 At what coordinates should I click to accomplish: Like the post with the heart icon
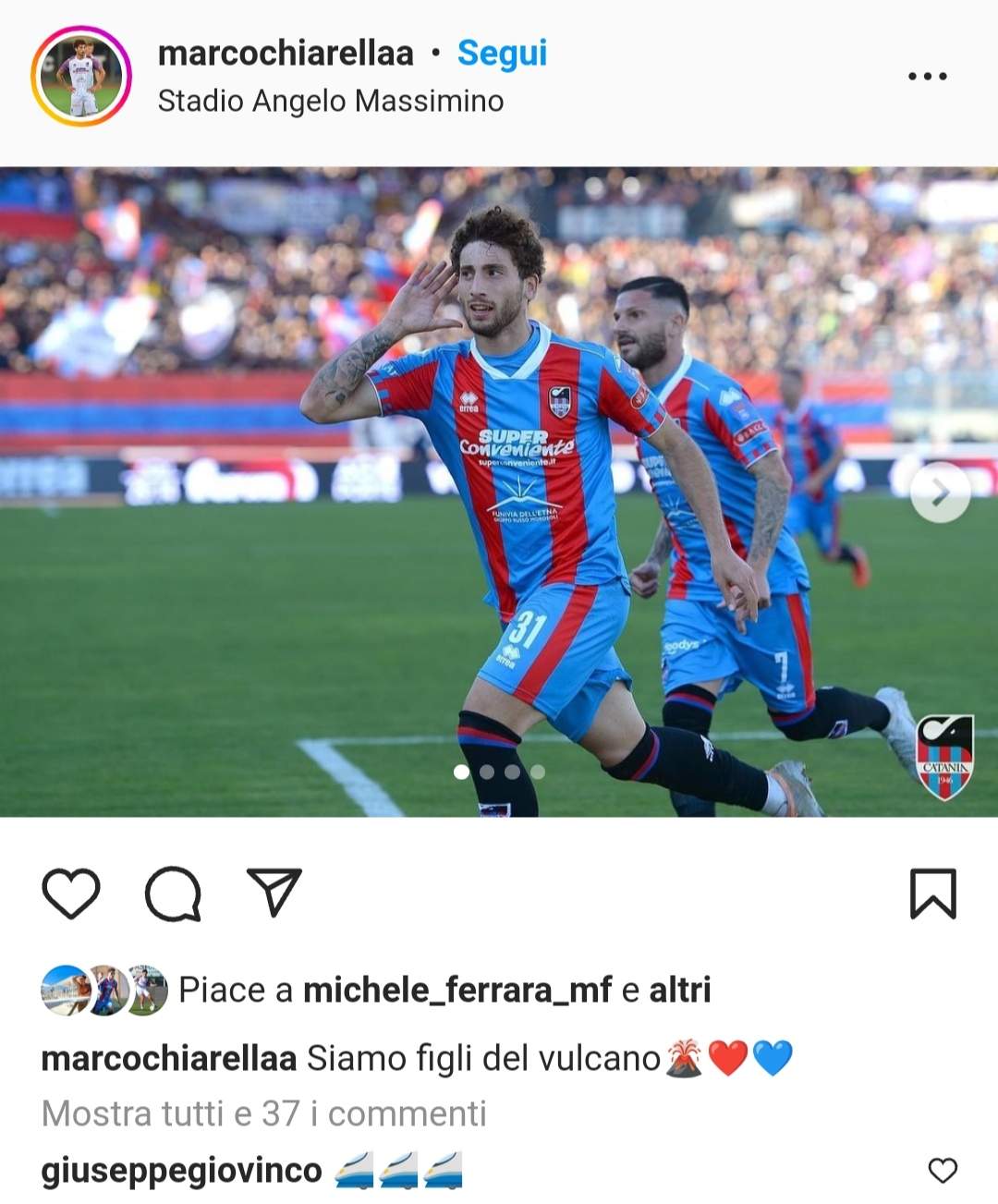point(71,894)
